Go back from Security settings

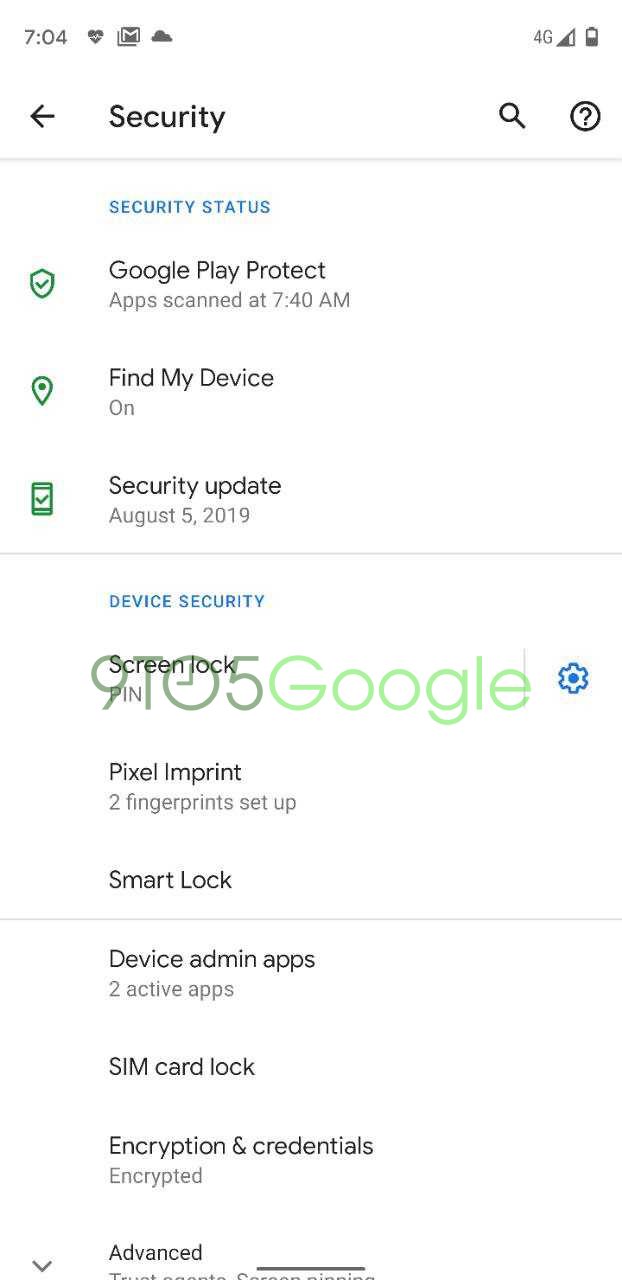pyautogui.click(x=42, y=117)
